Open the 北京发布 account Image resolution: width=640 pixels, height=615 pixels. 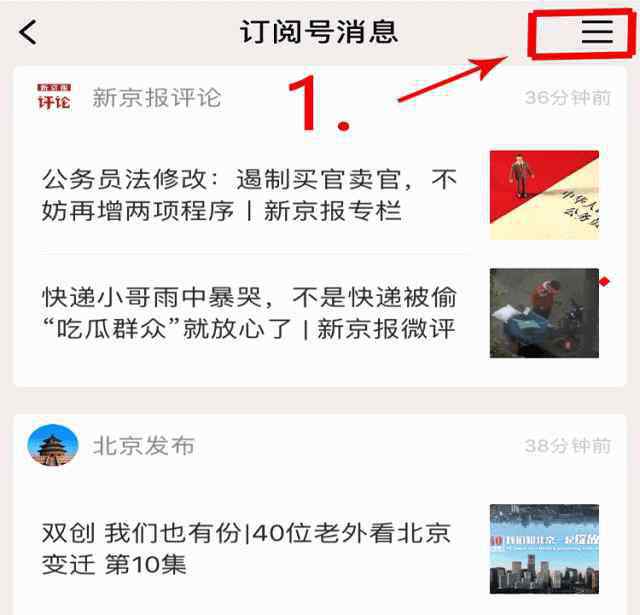143,446
